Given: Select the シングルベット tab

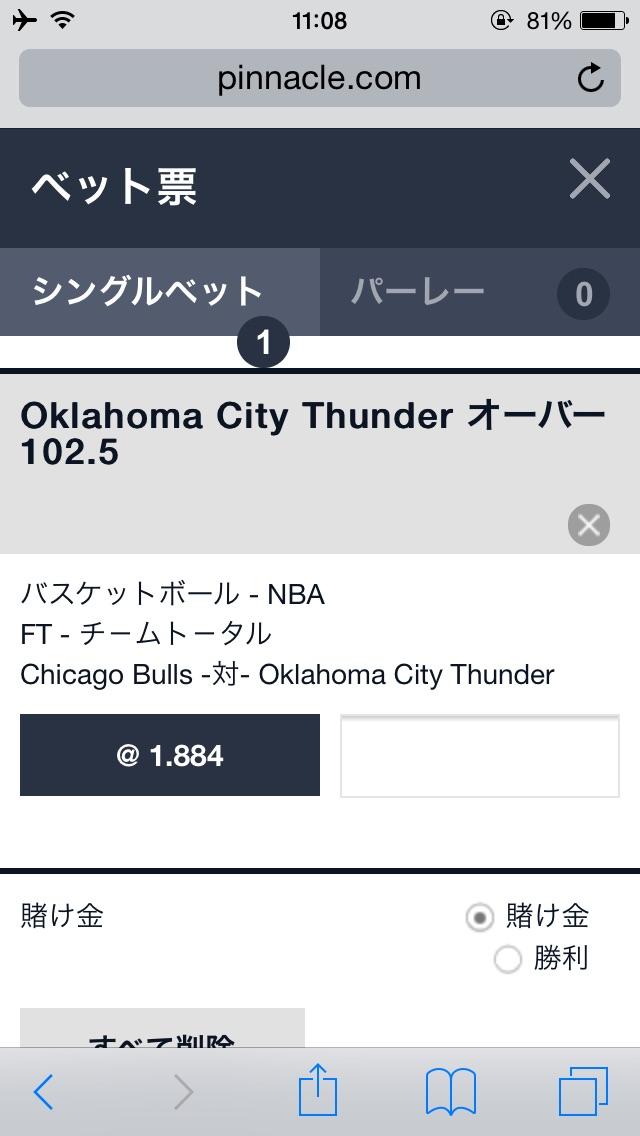Looking at the screenshot, I should (x=159, y=292).
